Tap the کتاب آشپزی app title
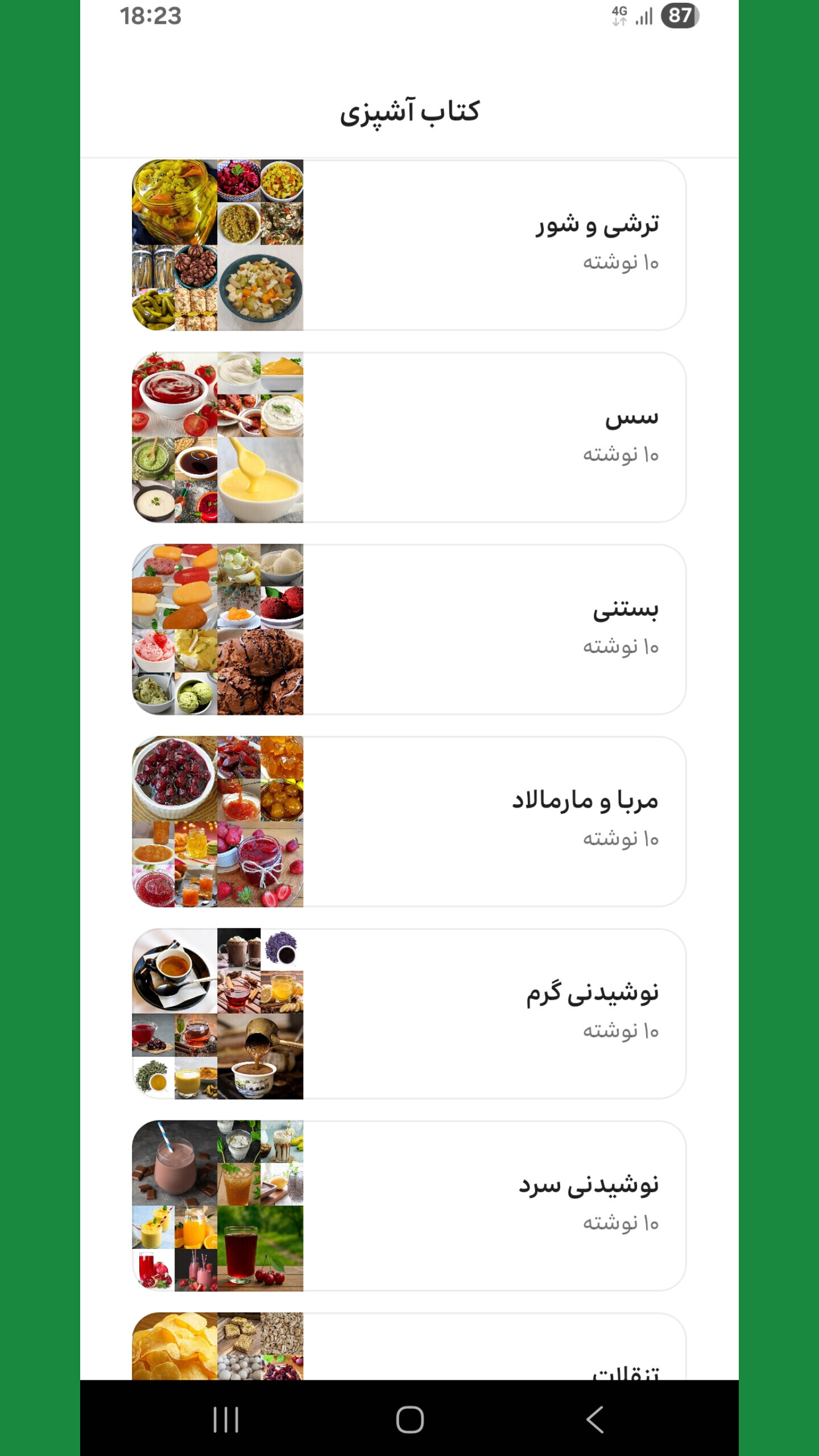The width and height of the screenshot is (819, 1456). pos(409,113)
